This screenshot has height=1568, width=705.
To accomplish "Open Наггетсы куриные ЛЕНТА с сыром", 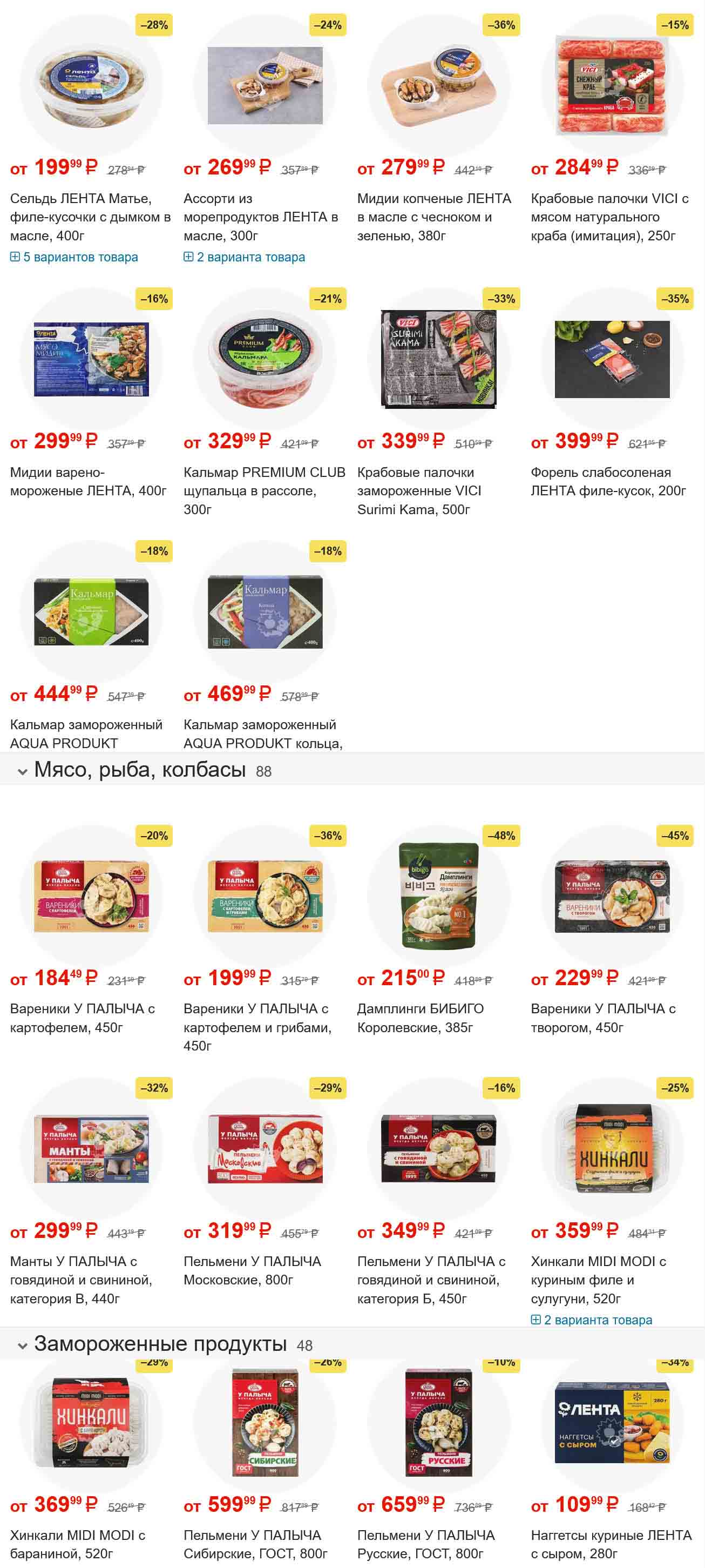I will pyautogui.click(x=611, y=1544).
